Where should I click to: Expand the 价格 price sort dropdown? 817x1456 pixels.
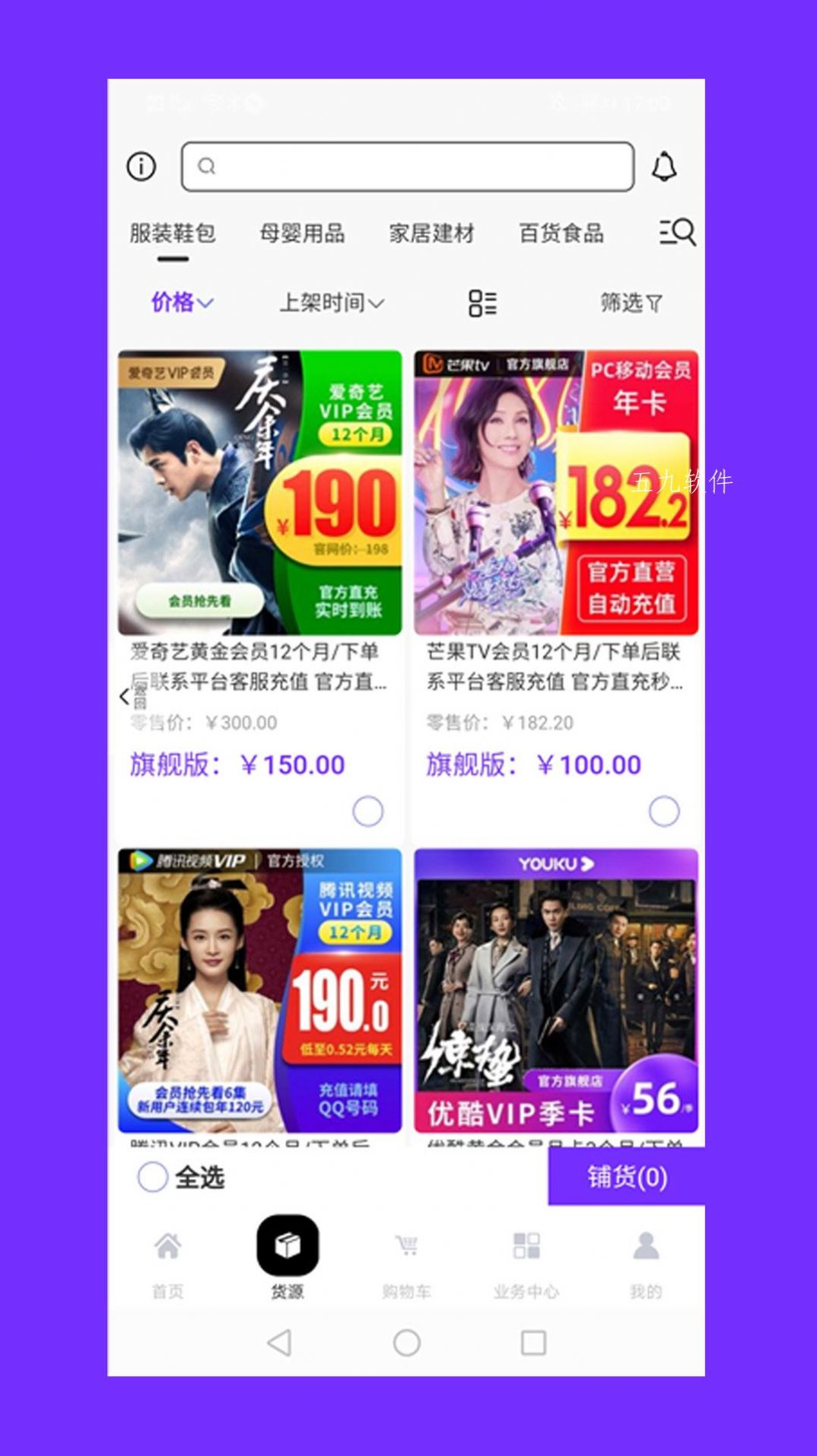(x=180, y=301)
